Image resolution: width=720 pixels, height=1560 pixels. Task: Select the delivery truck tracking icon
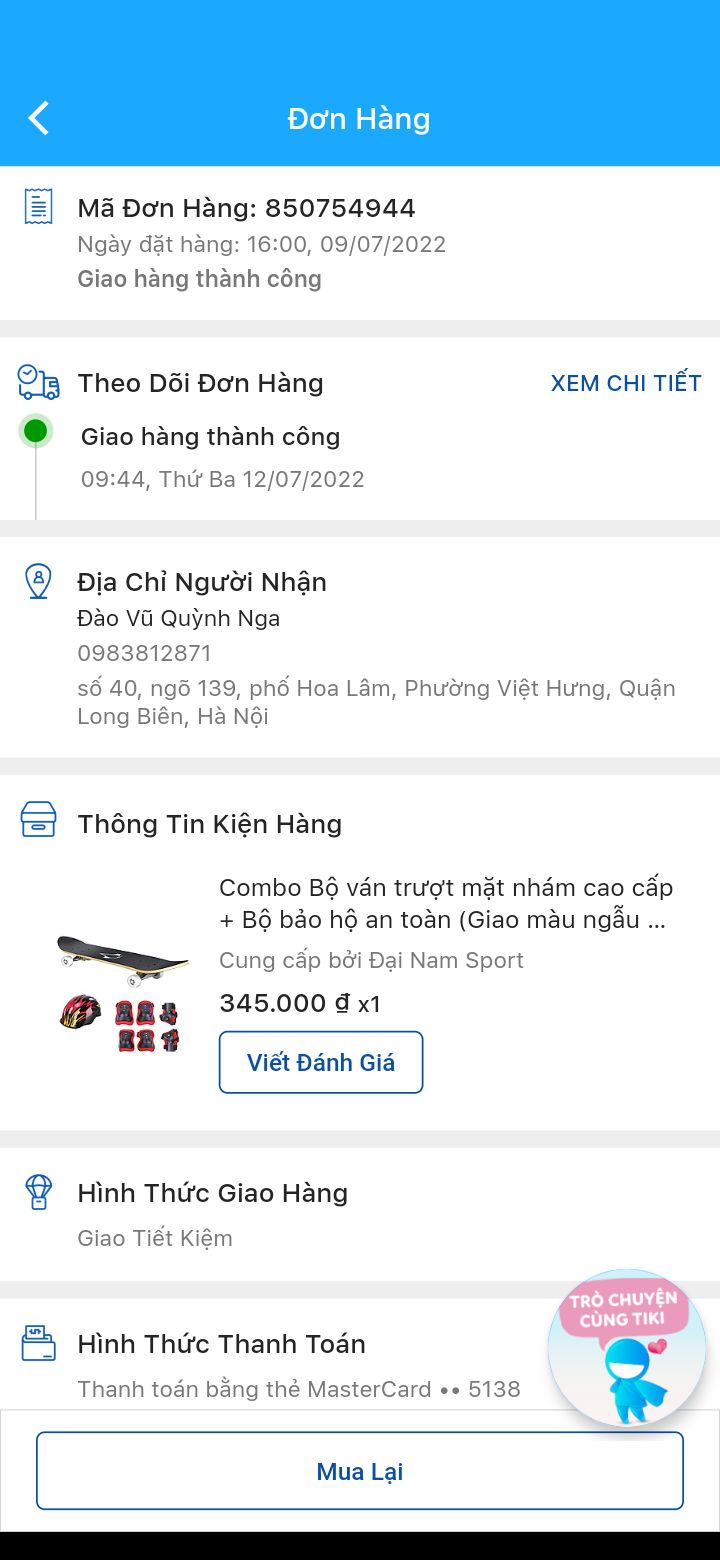(36, 381)
